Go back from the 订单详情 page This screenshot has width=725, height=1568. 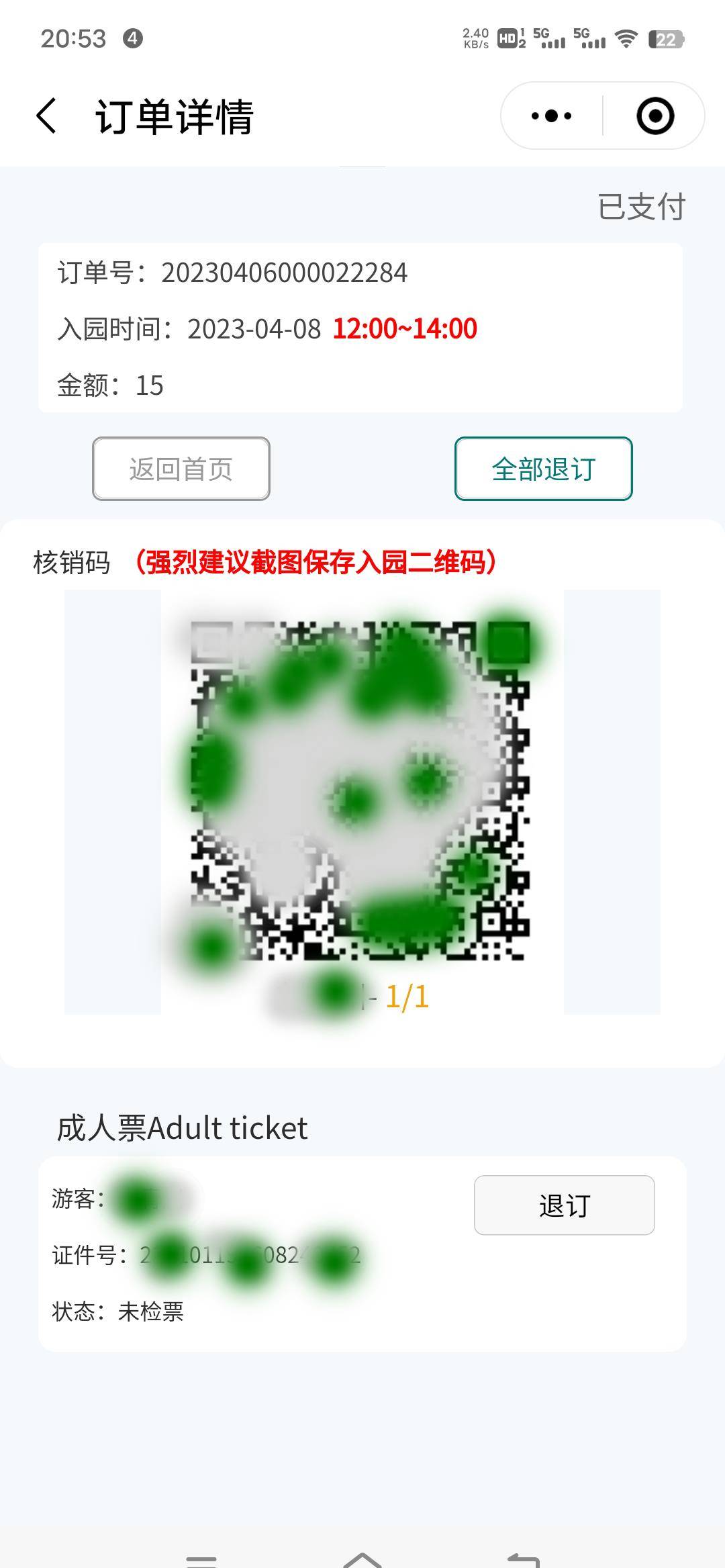[46, 116]
